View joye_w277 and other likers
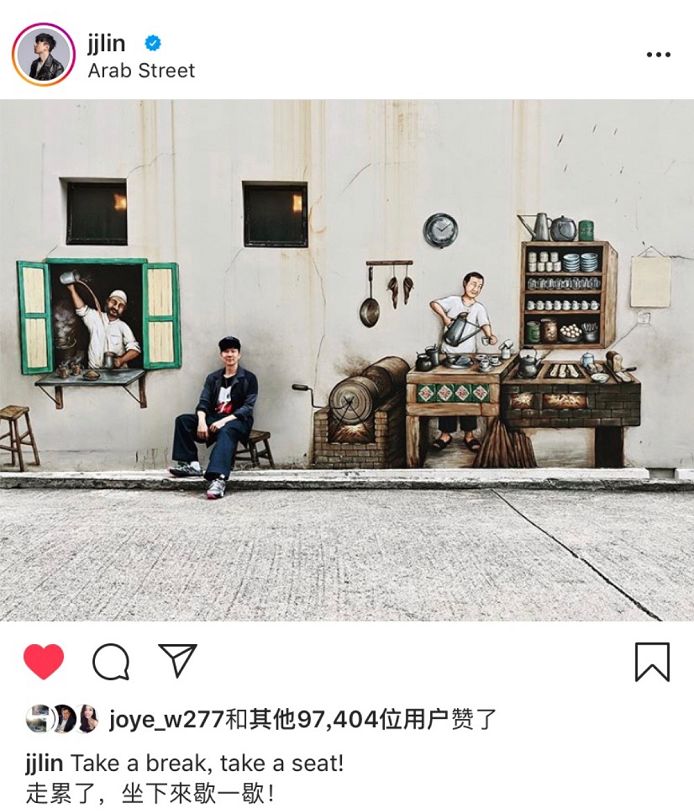This screenshot has width=694, height=811. pyautogui.click(x=300, y=719)
